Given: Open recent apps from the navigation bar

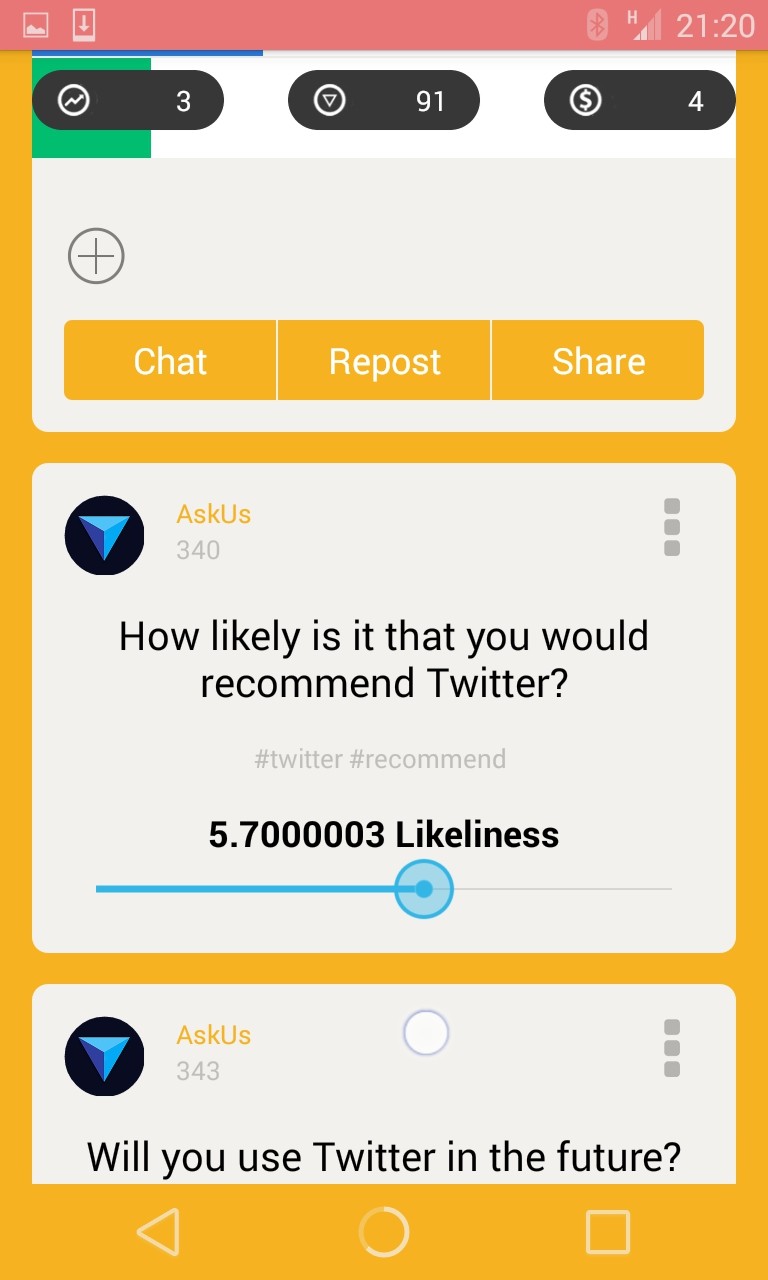Looking at the screenshot, I should [608, 1232].
